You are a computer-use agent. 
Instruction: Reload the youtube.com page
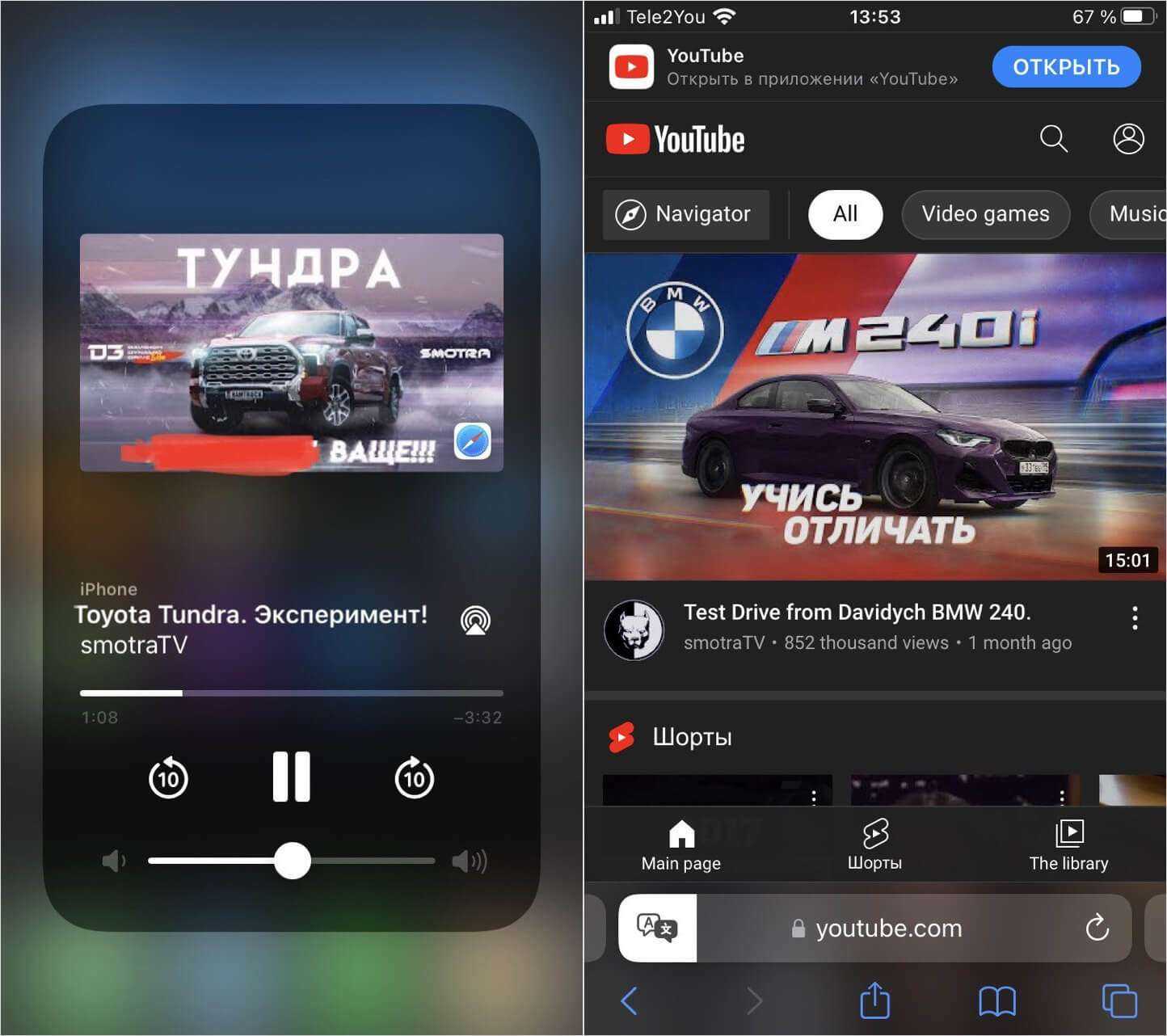pyautogui.click(x=1097, y=928)
